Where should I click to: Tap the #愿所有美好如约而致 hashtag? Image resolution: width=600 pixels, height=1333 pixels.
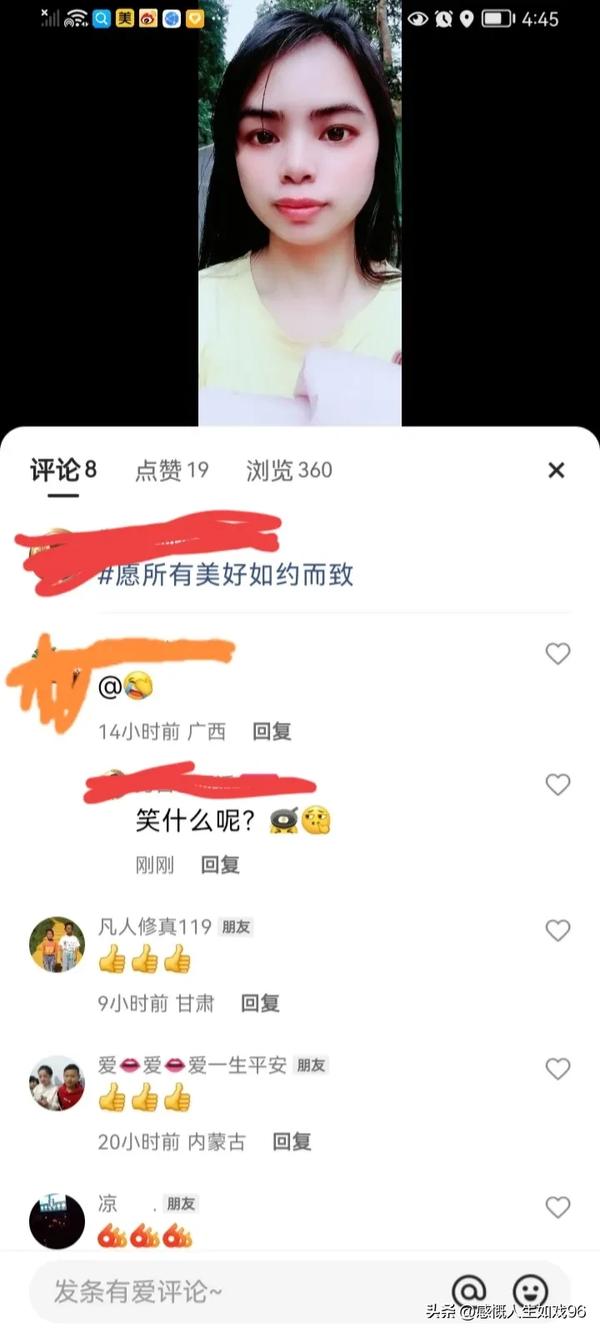pos(226,576)
